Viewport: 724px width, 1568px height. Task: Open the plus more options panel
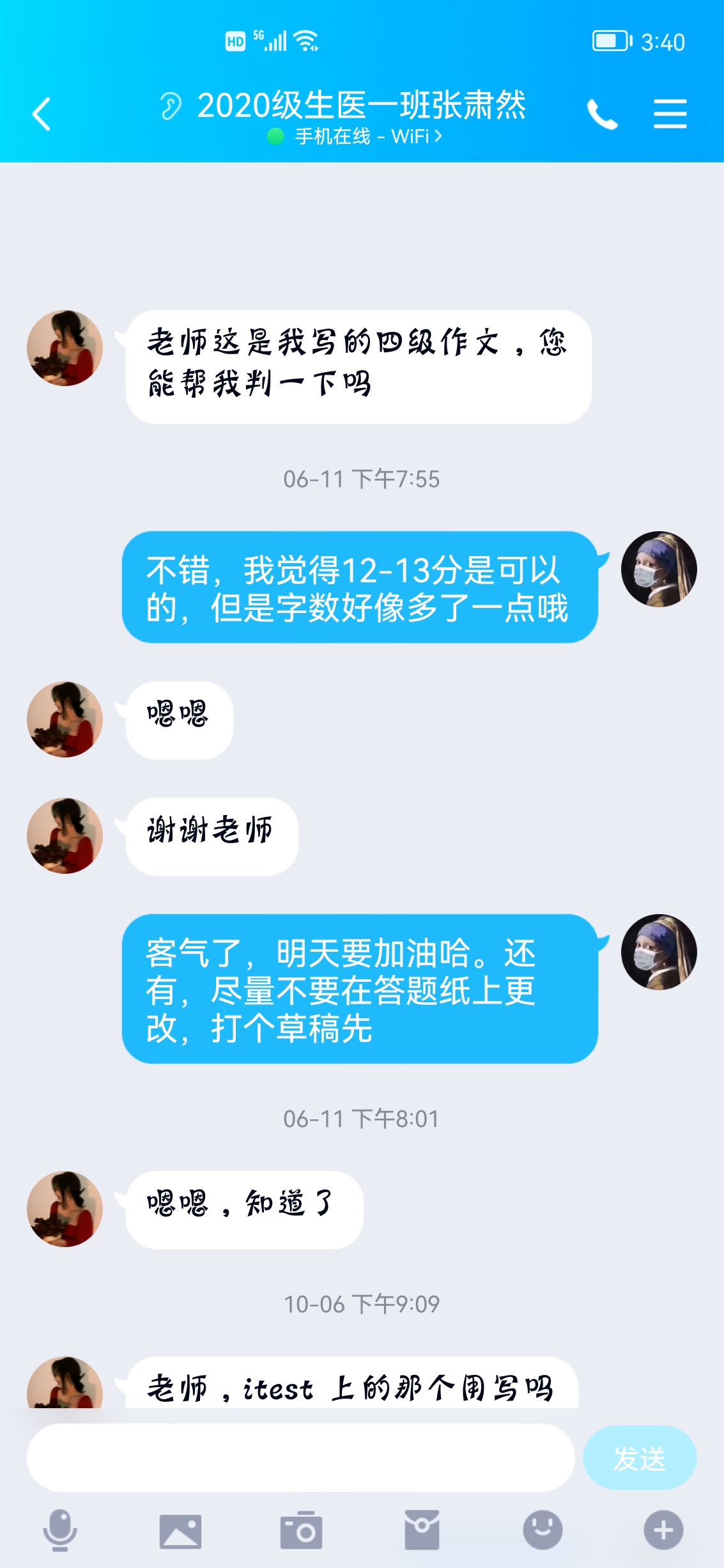663,1530
